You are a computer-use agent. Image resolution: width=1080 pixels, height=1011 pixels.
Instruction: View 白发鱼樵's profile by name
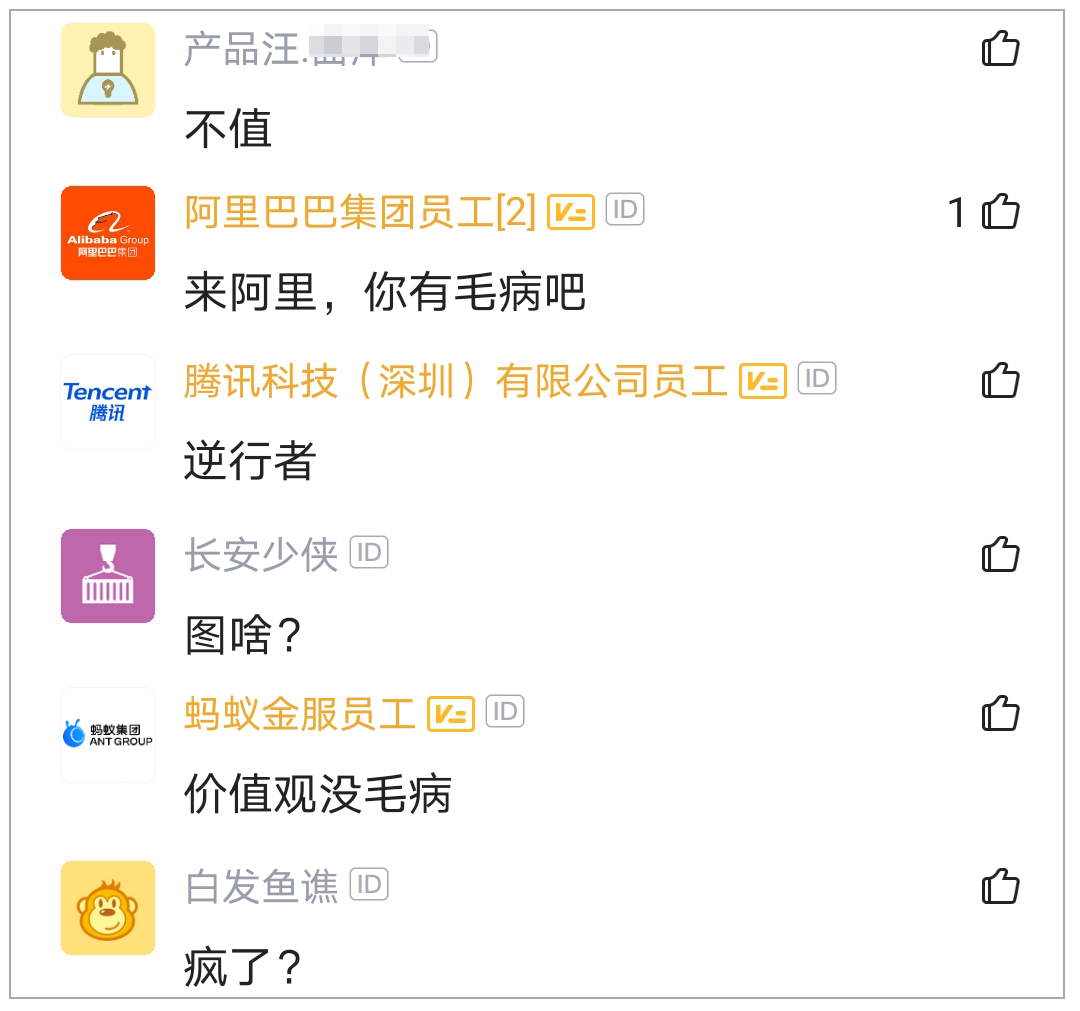click(261, 886)
